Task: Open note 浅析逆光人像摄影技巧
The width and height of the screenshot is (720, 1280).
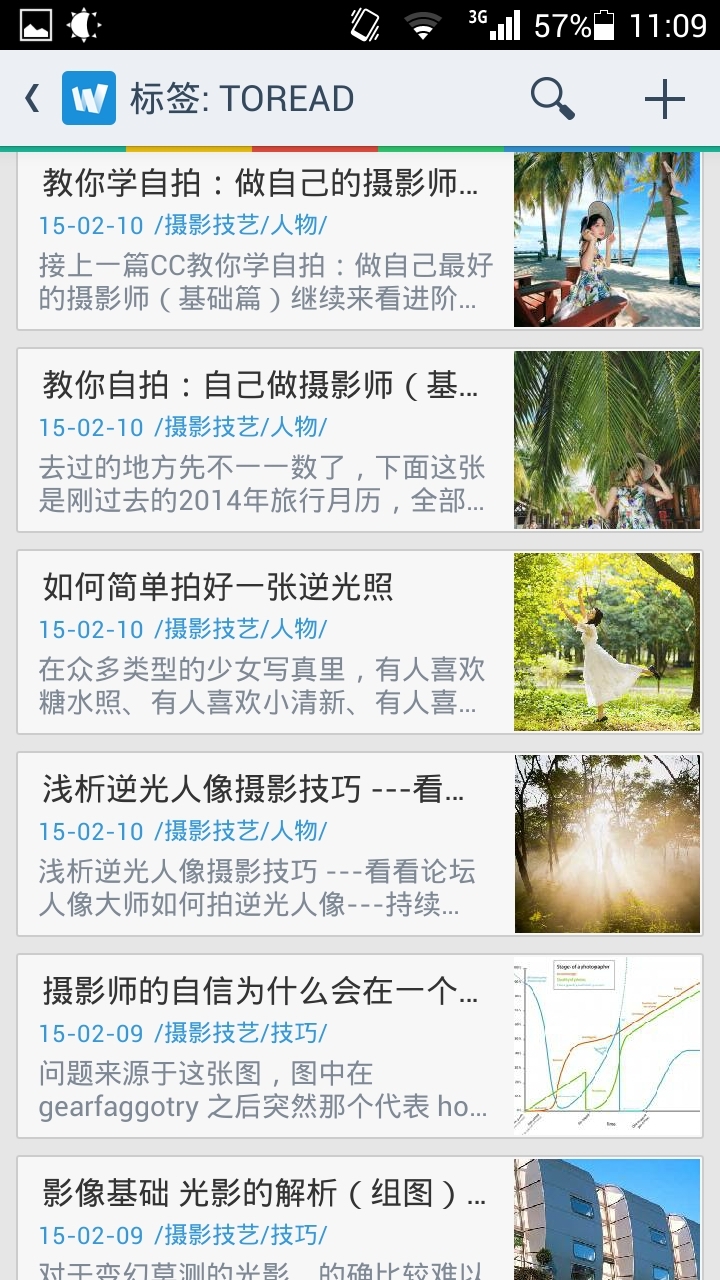Action: tap(260, 844)
